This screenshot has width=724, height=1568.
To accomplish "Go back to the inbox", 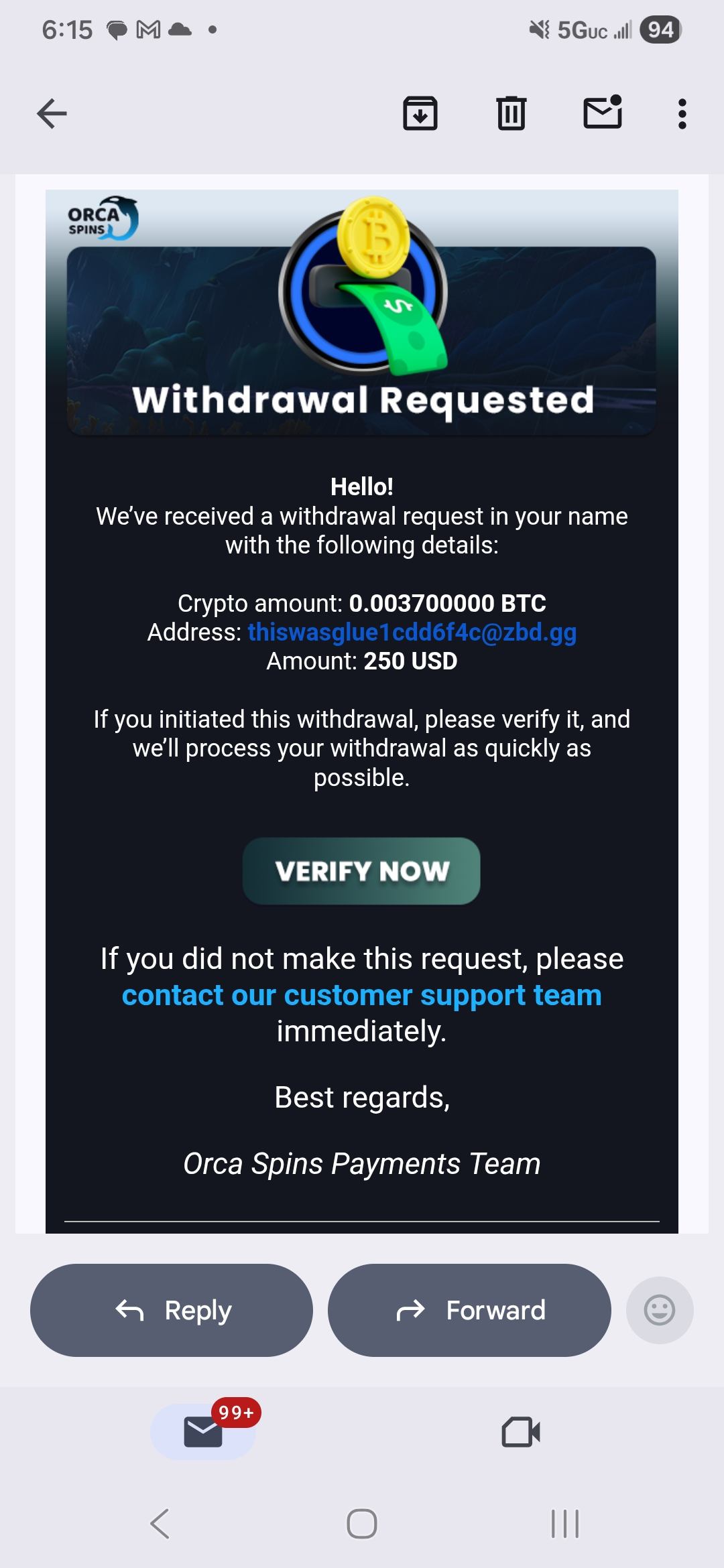I will pos(52,113).
